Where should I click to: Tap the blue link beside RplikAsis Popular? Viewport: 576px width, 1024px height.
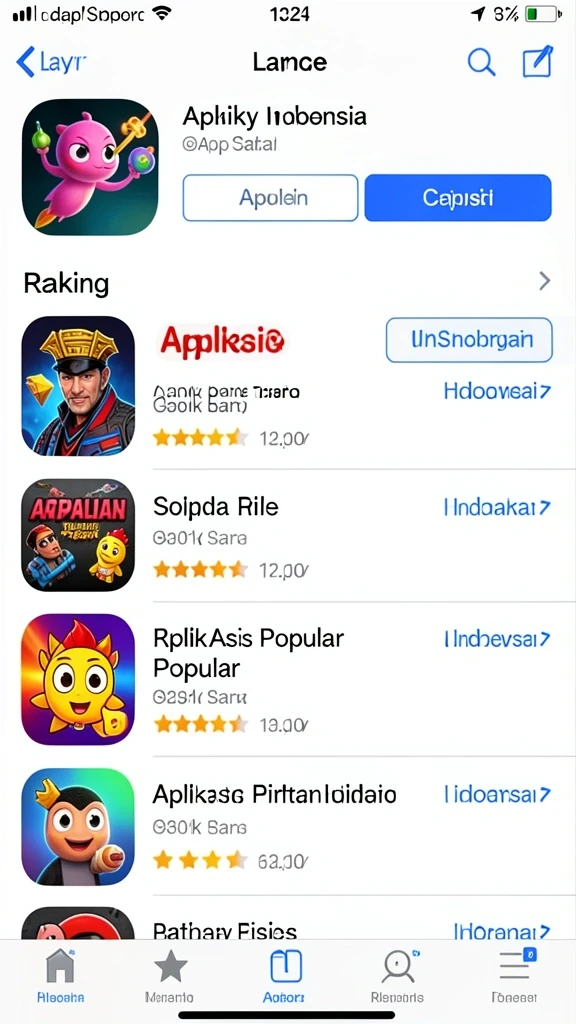(498, 639)
